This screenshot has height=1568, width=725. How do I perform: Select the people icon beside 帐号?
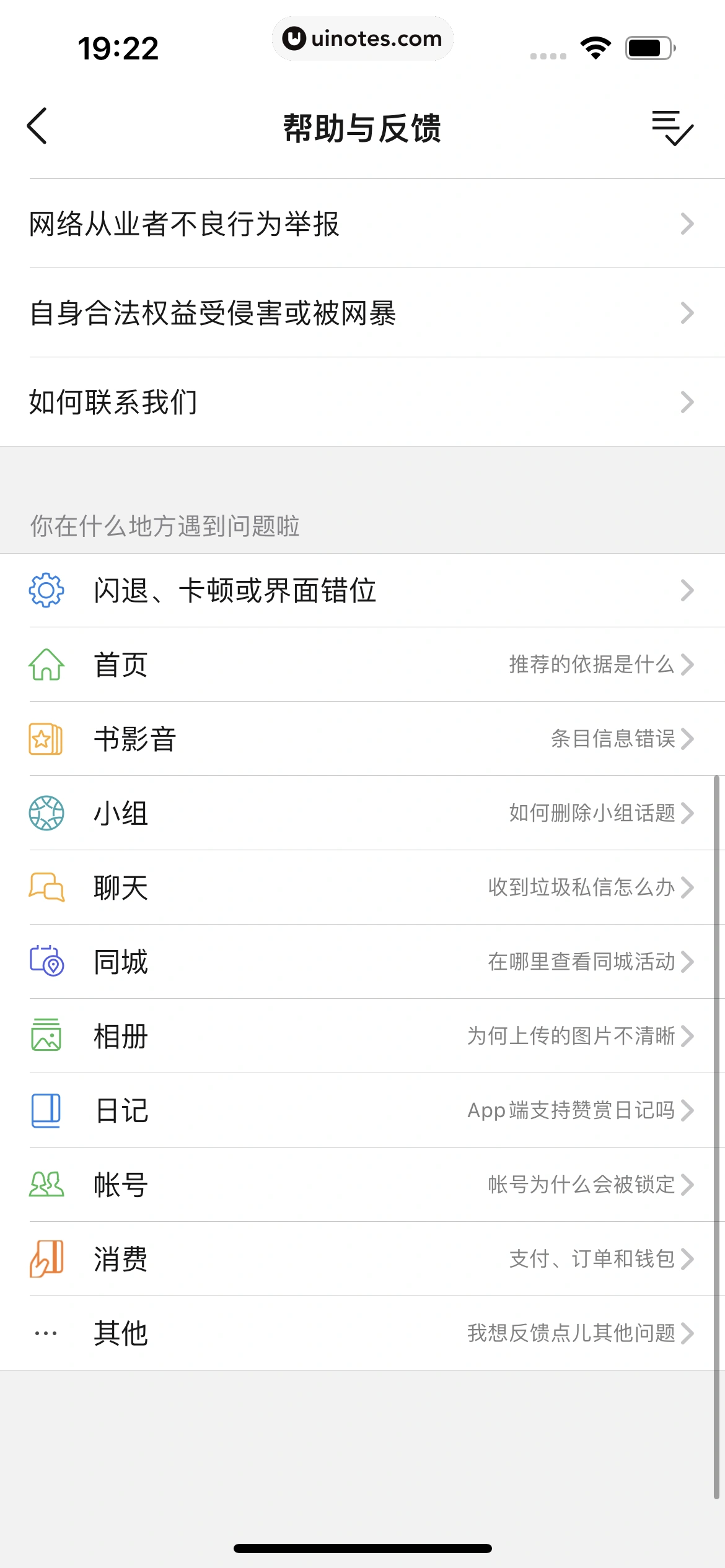click(46, 1185)
